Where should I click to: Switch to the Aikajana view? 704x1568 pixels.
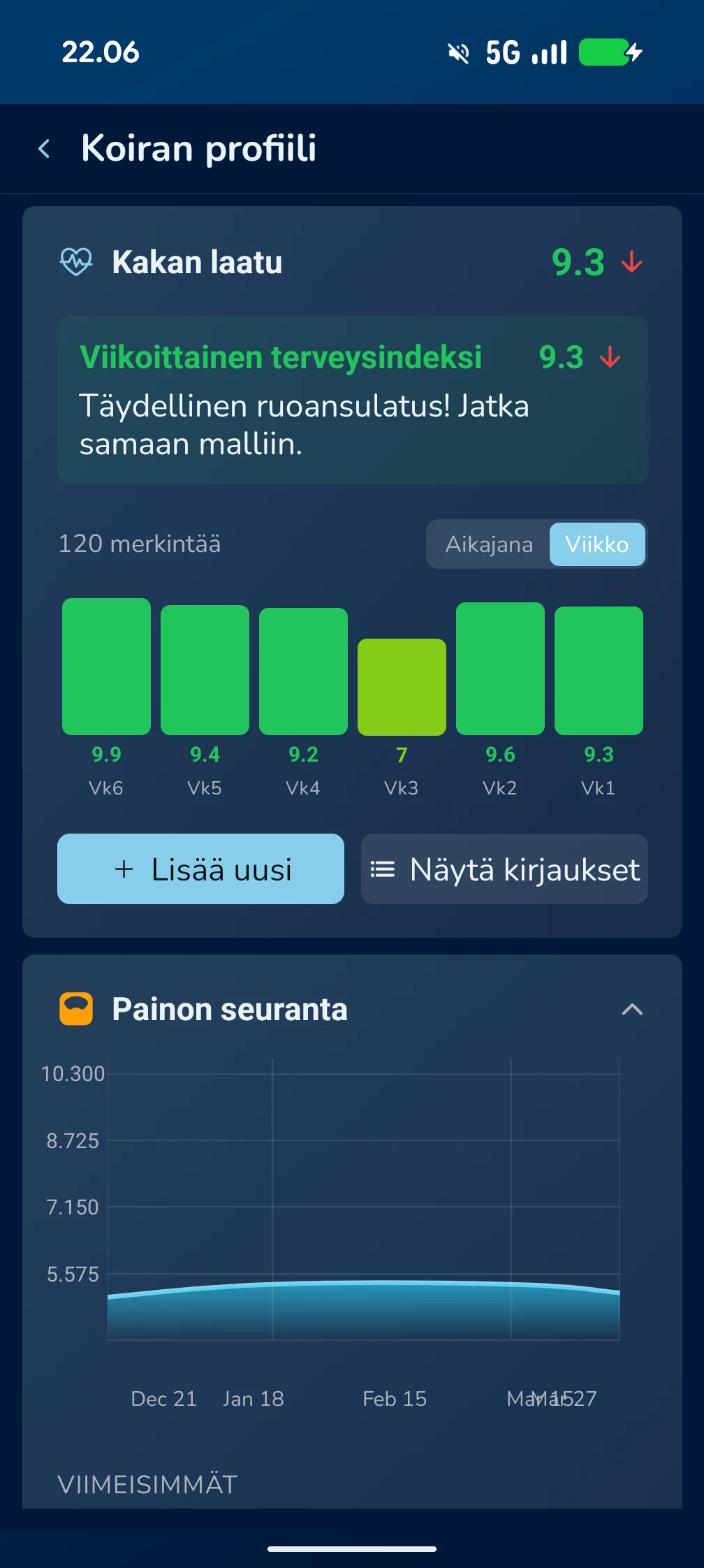pos(490,544)
